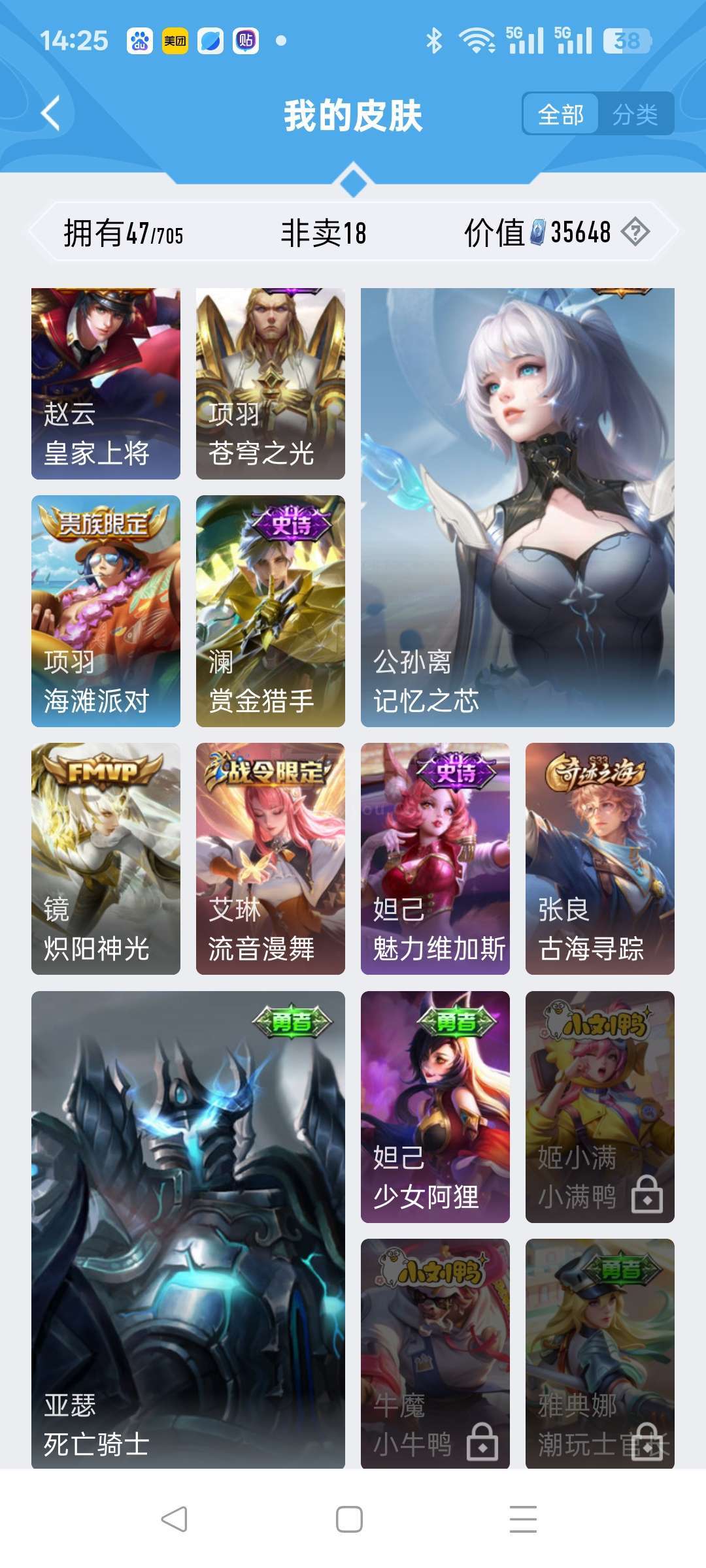
Task: Open locked 牛魔 小牛鸭 skin
Action: click(435, 1354)
